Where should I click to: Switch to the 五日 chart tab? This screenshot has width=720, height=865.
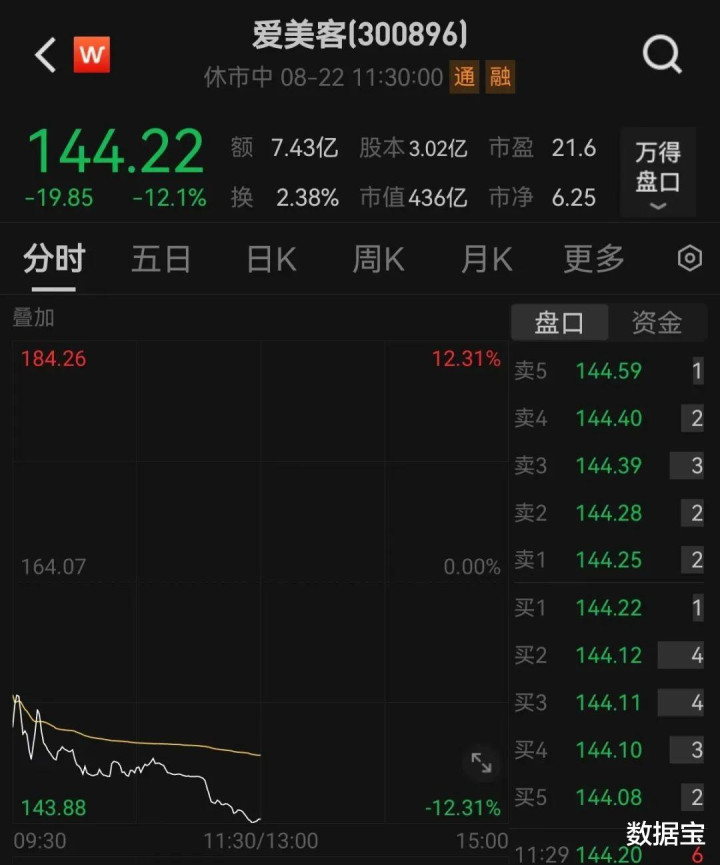(161, 260)
